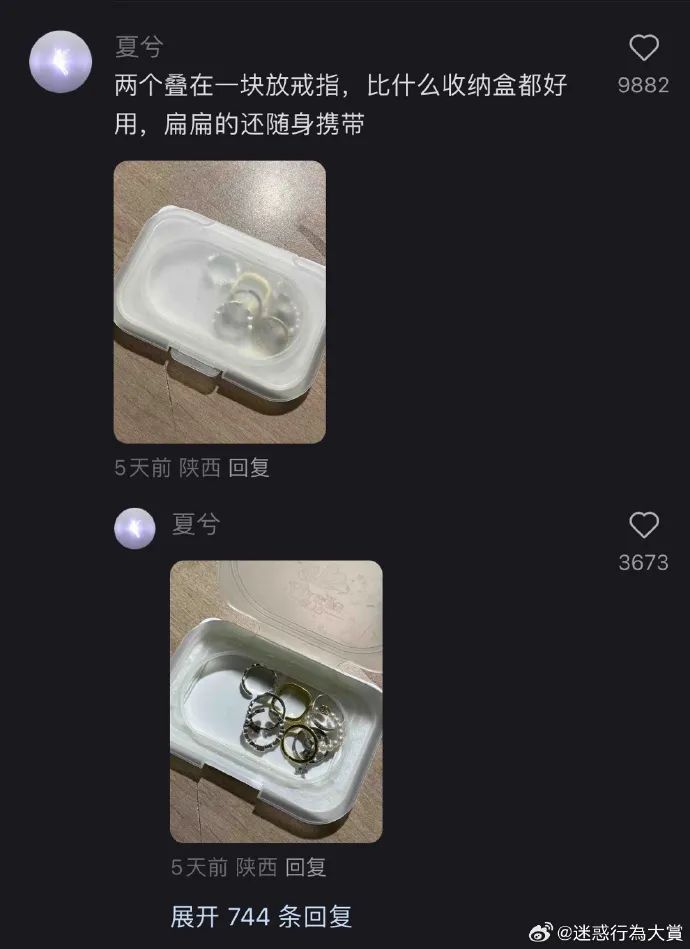Open 夏兮's avatar on the reply

coord(135,528)
